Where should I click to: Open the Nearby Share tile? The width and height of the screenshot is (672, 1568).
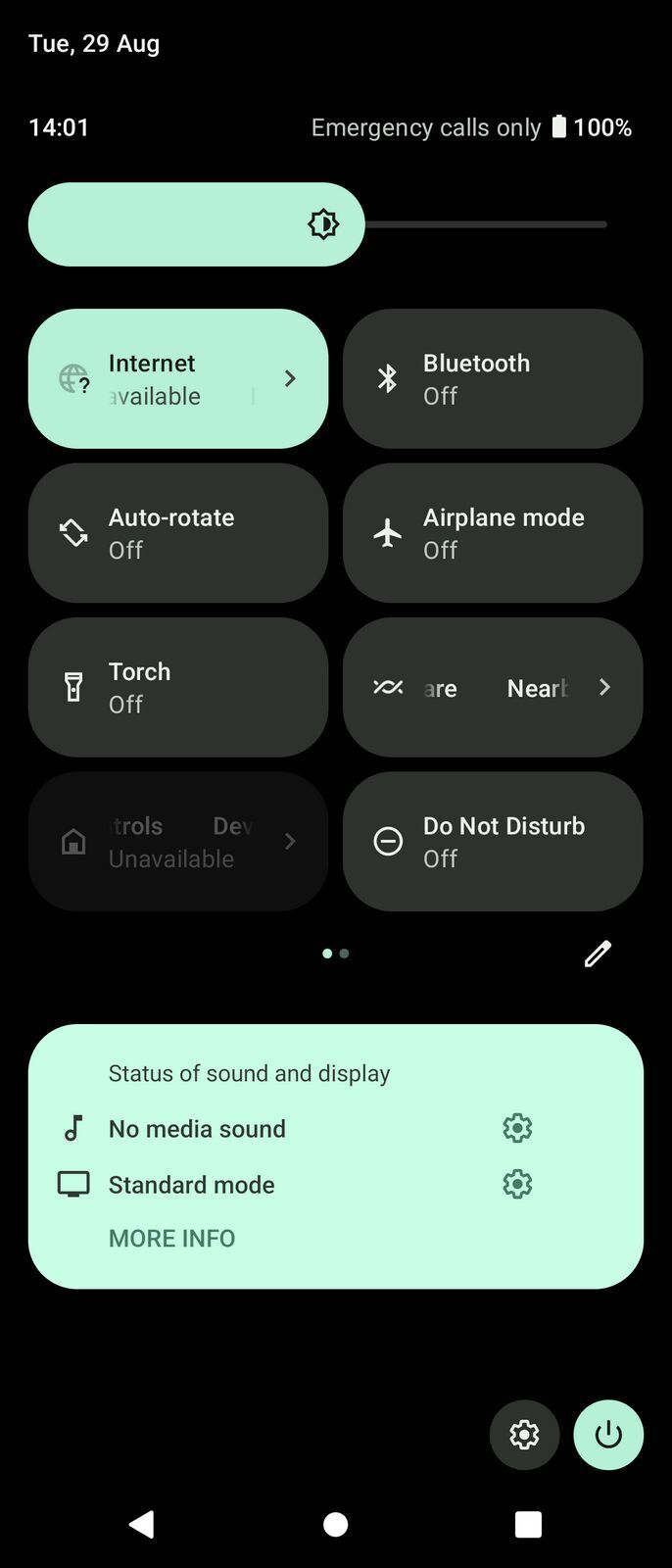(x=493, y=687)
